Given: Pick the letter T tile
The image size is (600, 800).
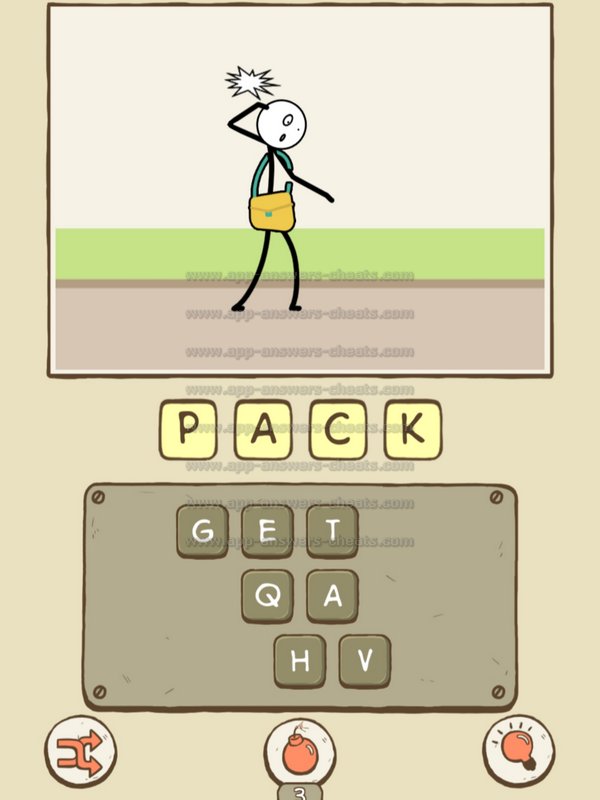Looking at the screenshot, I should pyautogui.click(x=332, y=531).
